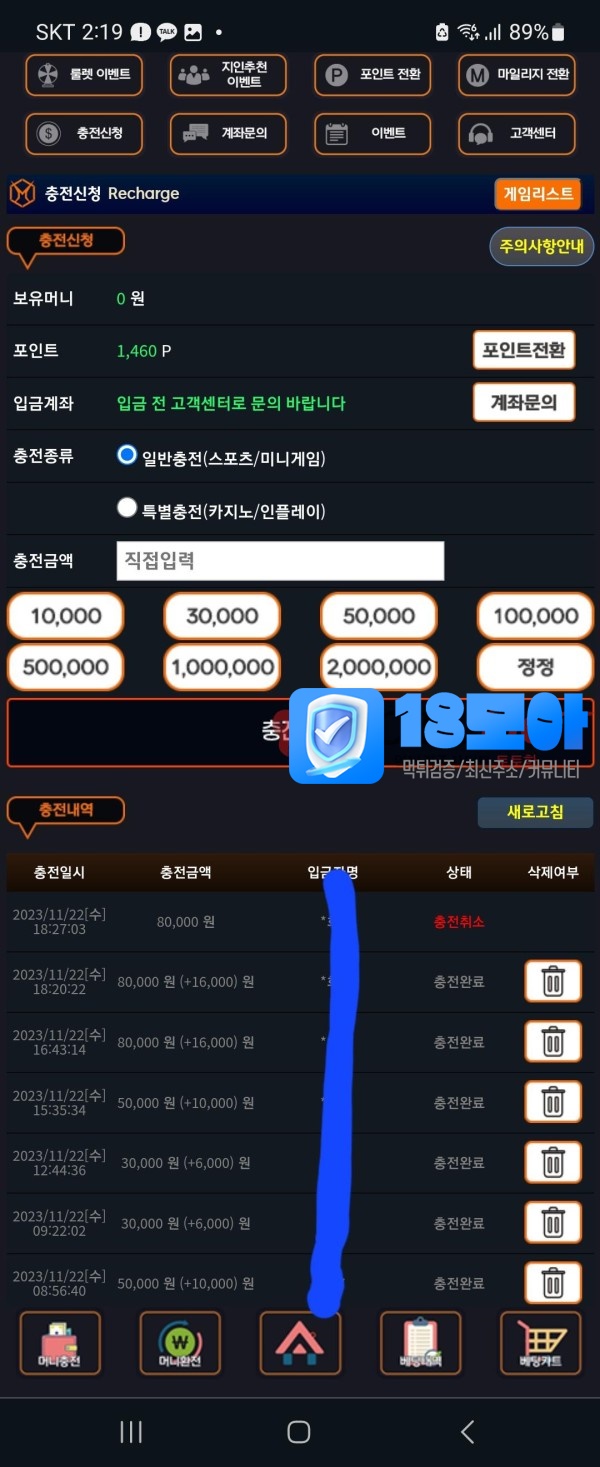Open 계좌문의 in the top menu

tap(228, 133)
